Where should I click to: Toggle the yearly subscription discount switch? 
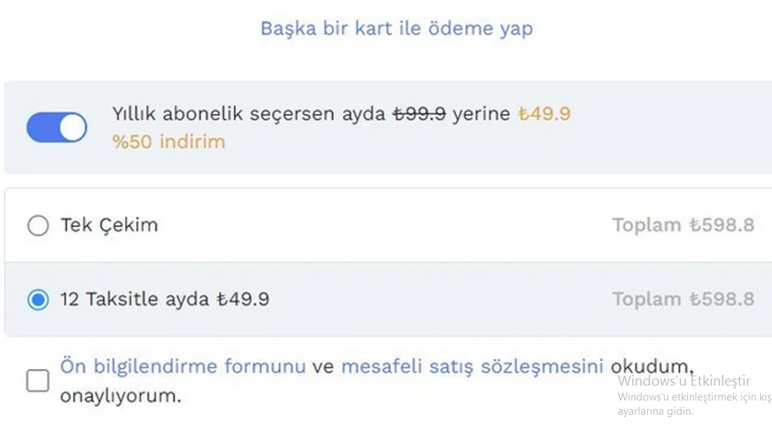click(x=57, y=127)
